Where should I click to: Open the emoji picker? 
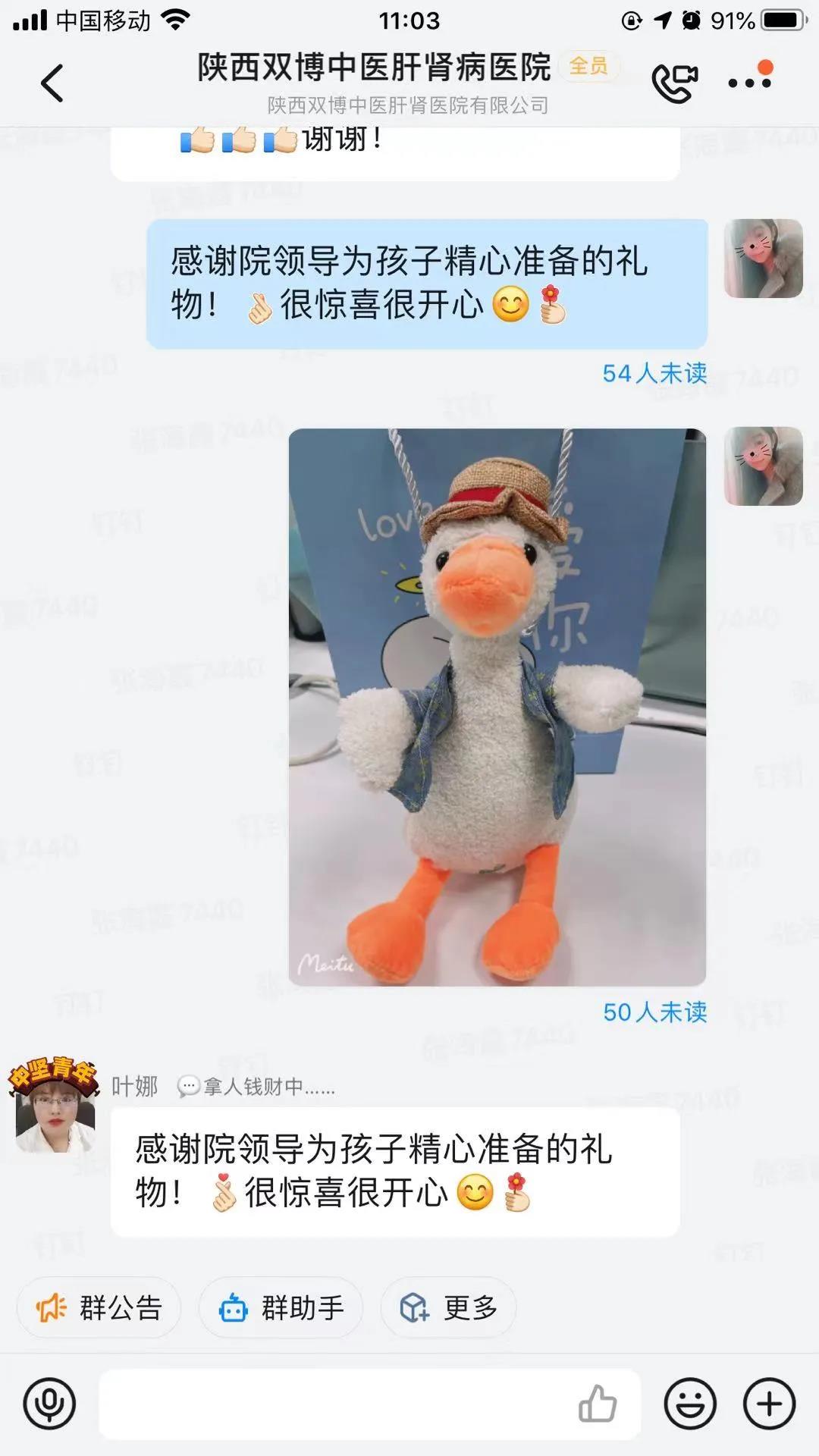point(689,1404)
